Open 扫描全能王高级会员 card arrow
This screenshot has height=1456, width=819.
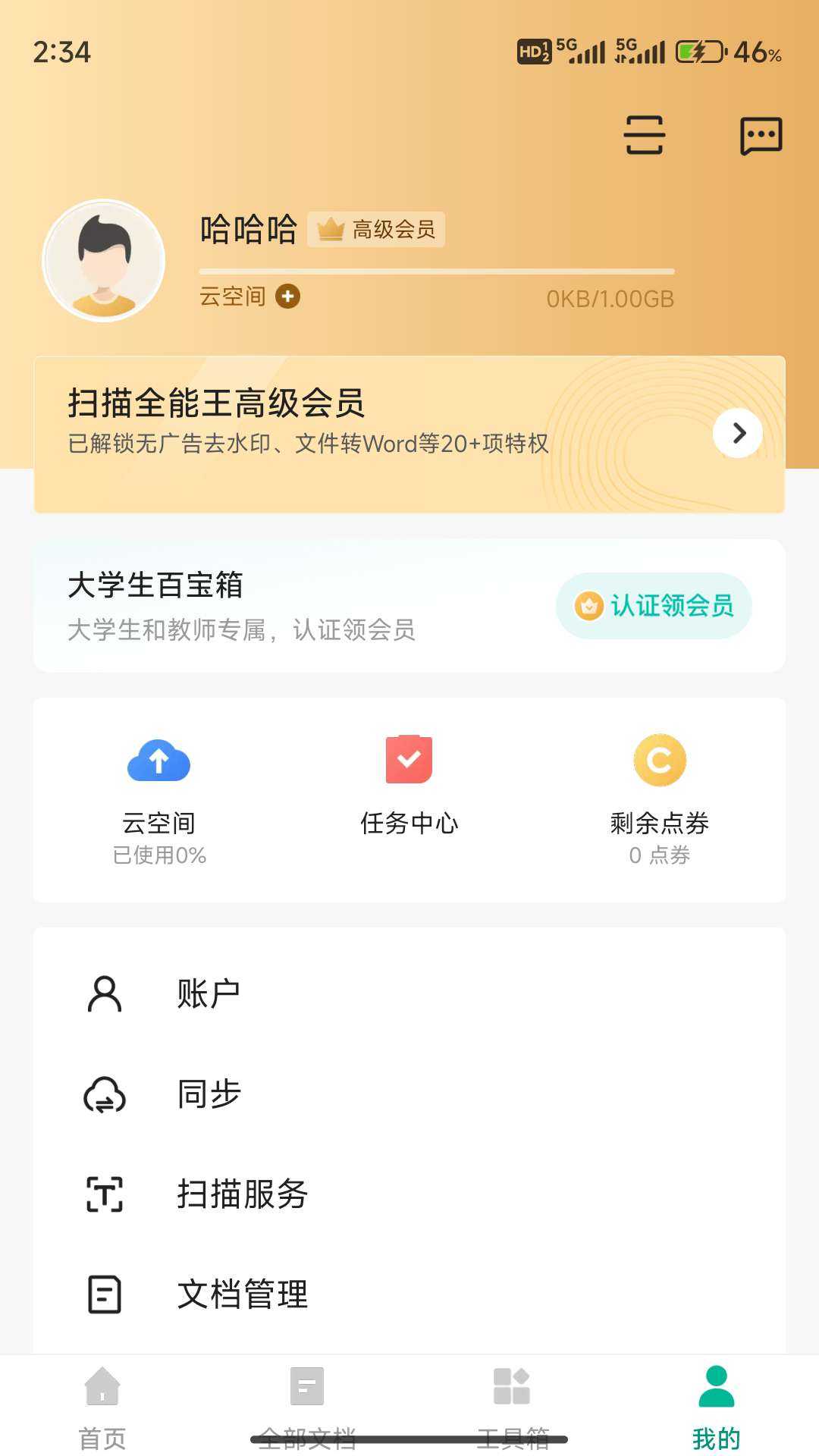point(738,433)
